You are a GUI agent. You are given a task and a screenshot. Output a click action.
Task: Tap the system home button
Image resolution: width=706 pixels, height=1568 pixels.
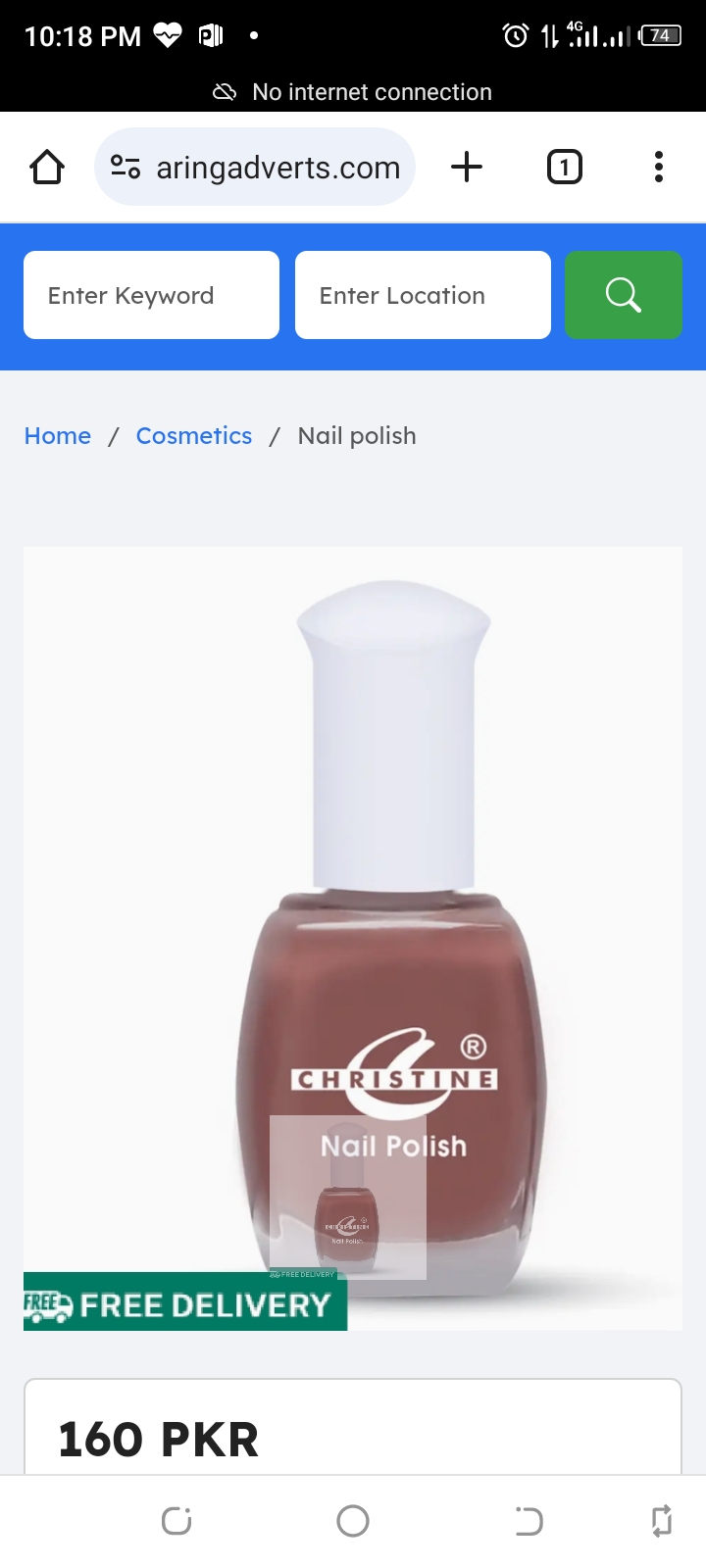[x=353, y=1521]
